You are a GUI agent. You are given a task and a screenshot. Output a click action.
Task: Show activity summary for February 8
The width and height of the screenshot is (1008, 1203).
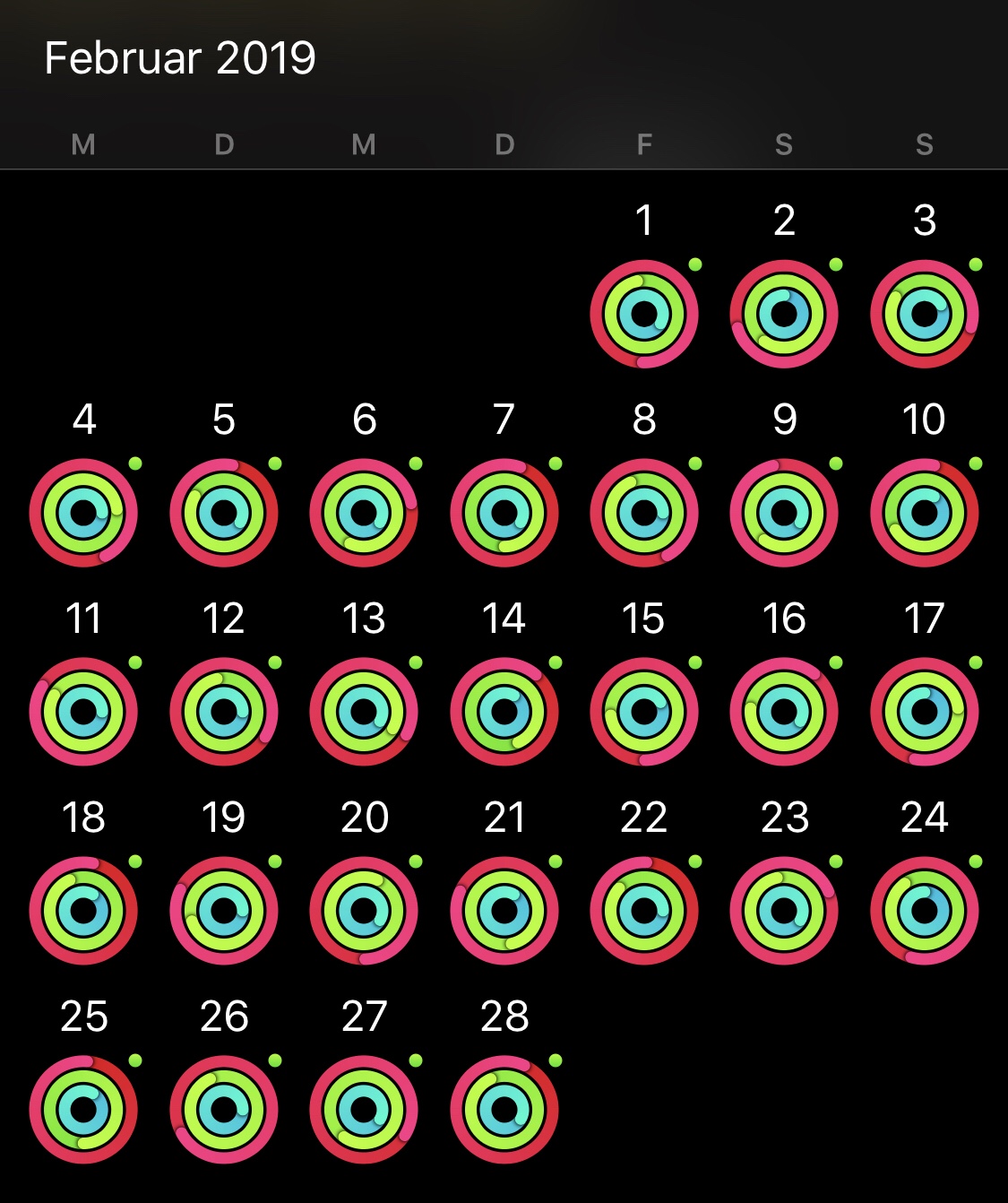click(644, 513)
